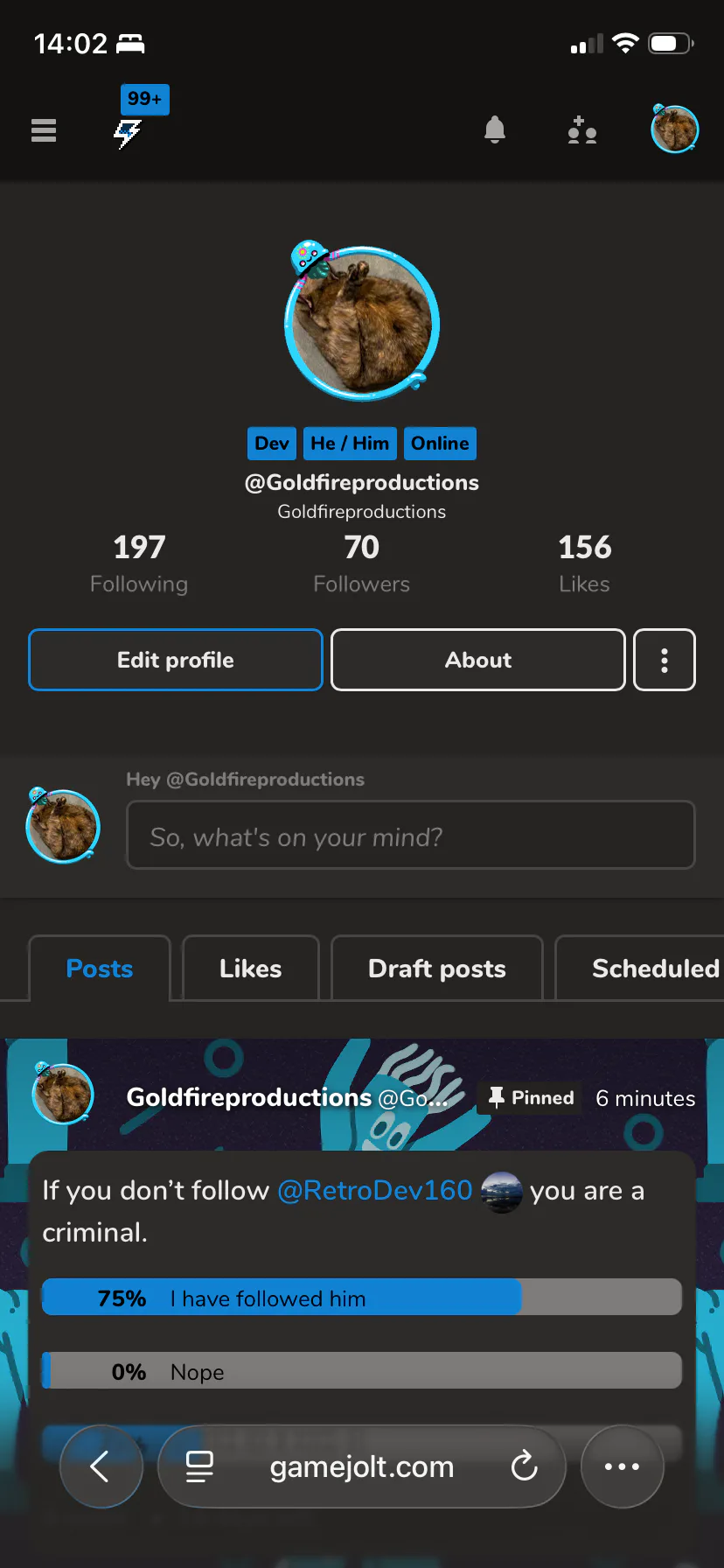This screenshot has height=1568, width=724.
Task: View the 70 Followers list
Action: [x=361, y=563]
